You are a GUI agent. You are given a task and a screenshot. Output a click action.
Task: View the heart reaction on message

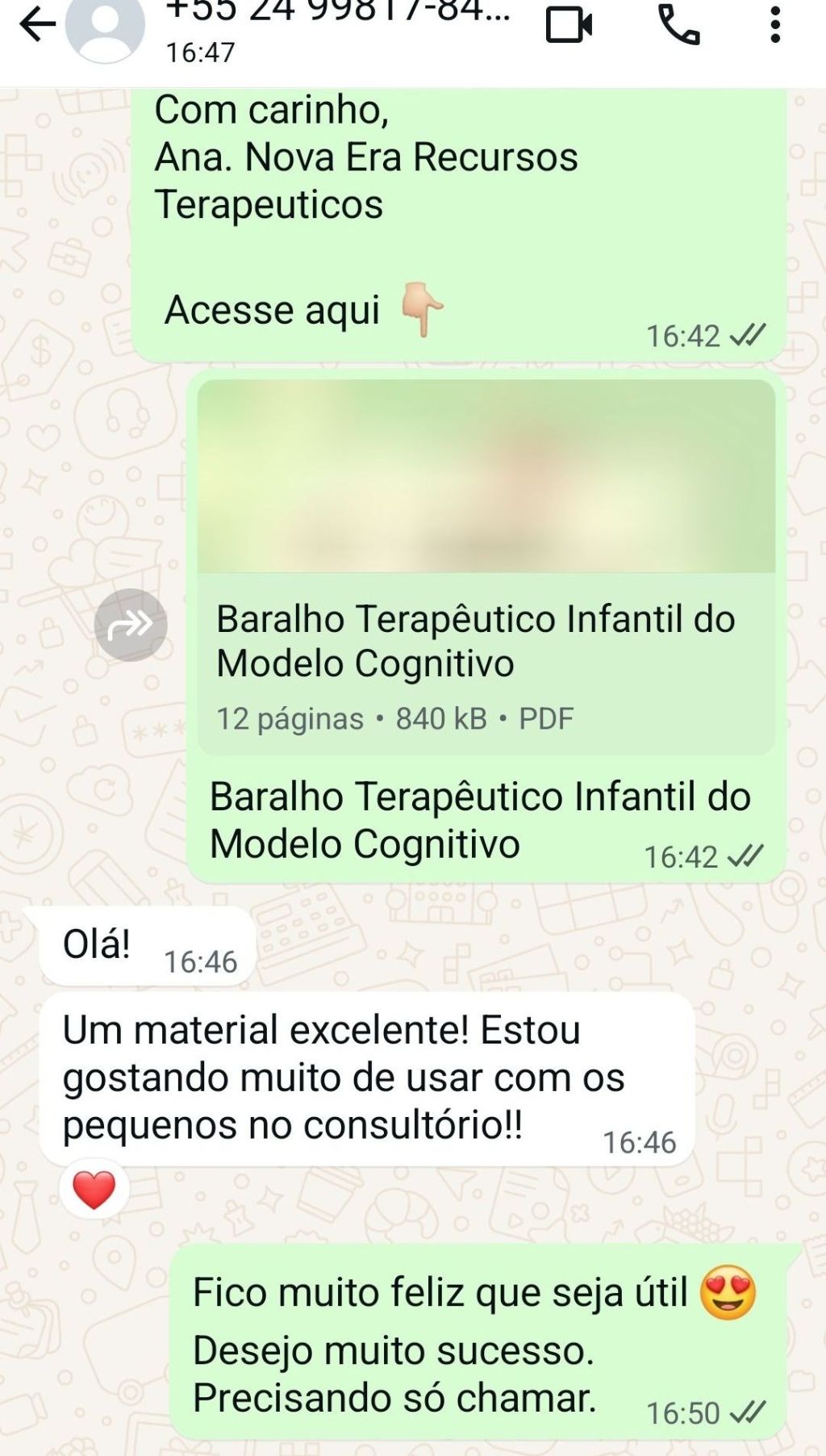pyautogui.click(x=94, y=1190)
